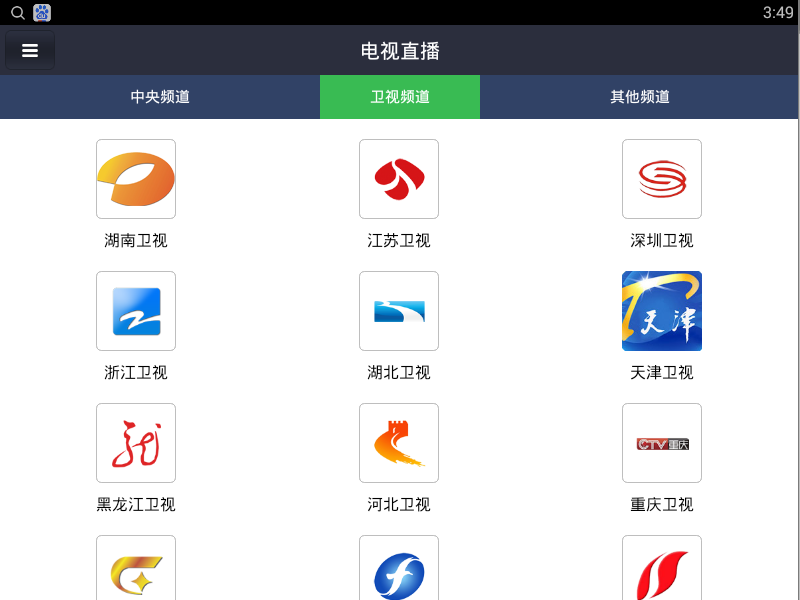Select 重庆卫视 channel
Image resolution: width=800 pixels, height=600 pixels.
pyautogui.click(x=662, y=443)
